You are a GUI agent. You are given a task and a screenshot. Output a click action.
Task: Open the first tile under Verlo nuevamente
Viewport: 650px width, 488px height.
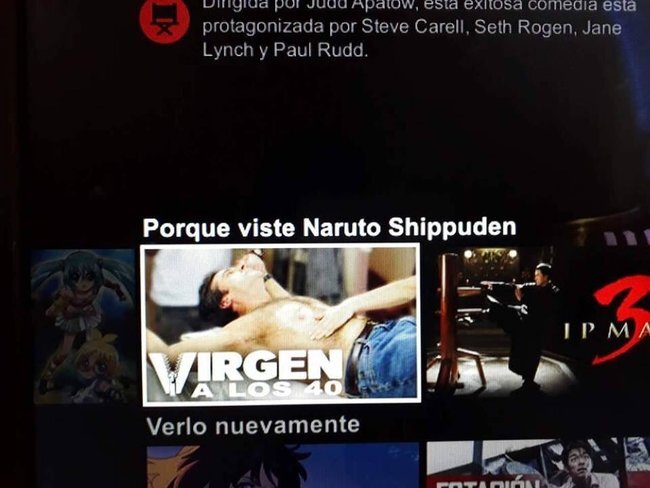pos(282,466)
